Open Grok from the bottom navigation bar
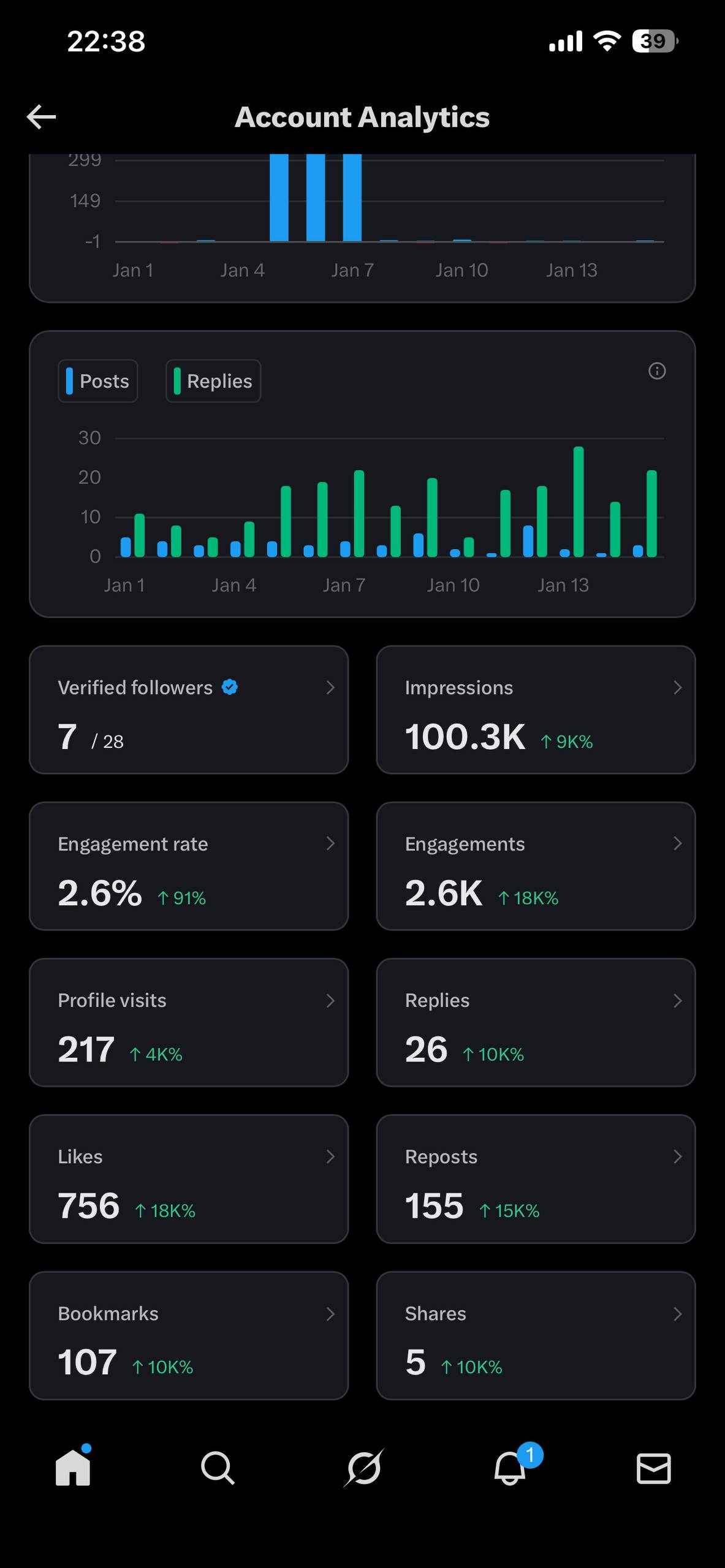 point(363,1468)
